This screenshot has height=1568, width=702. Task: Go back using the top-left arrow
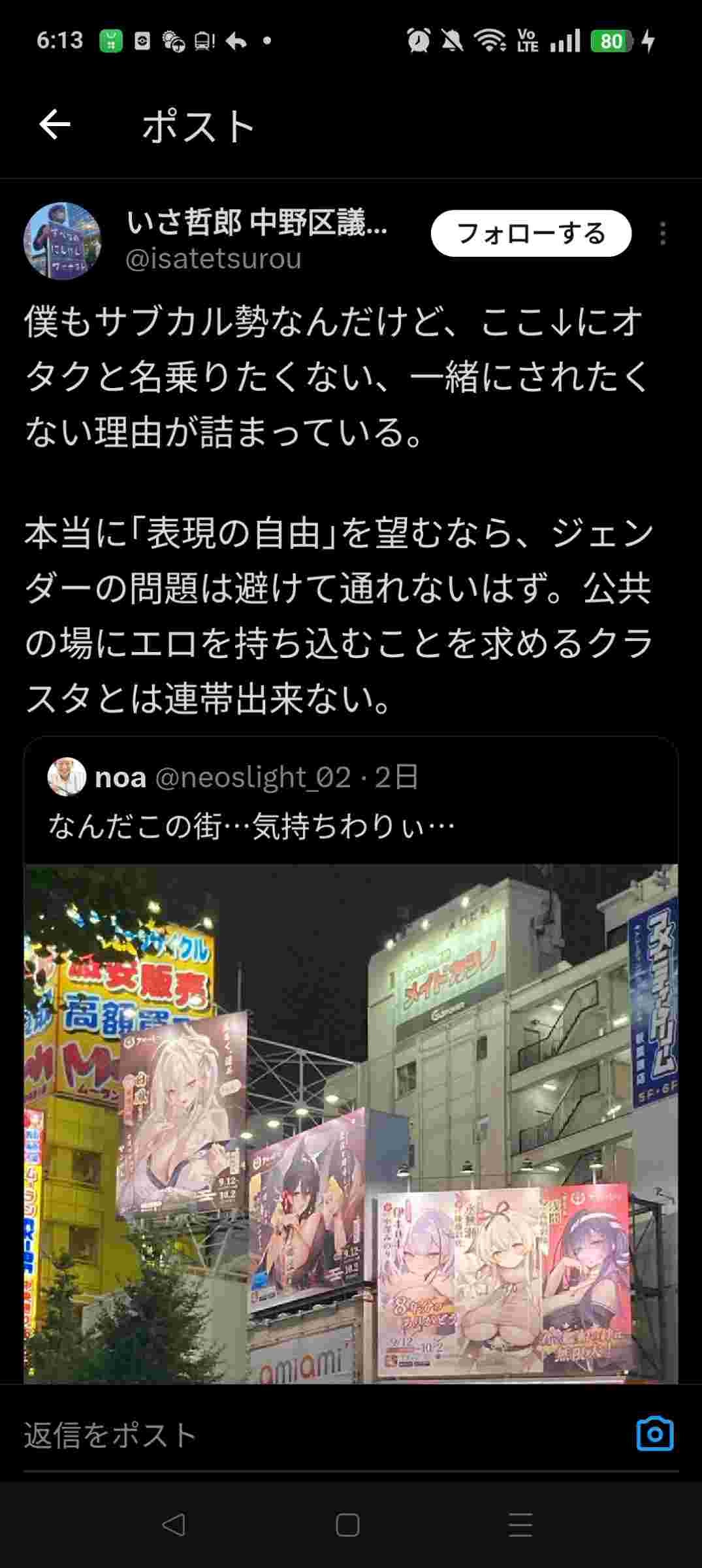click(x=55, y=125)
